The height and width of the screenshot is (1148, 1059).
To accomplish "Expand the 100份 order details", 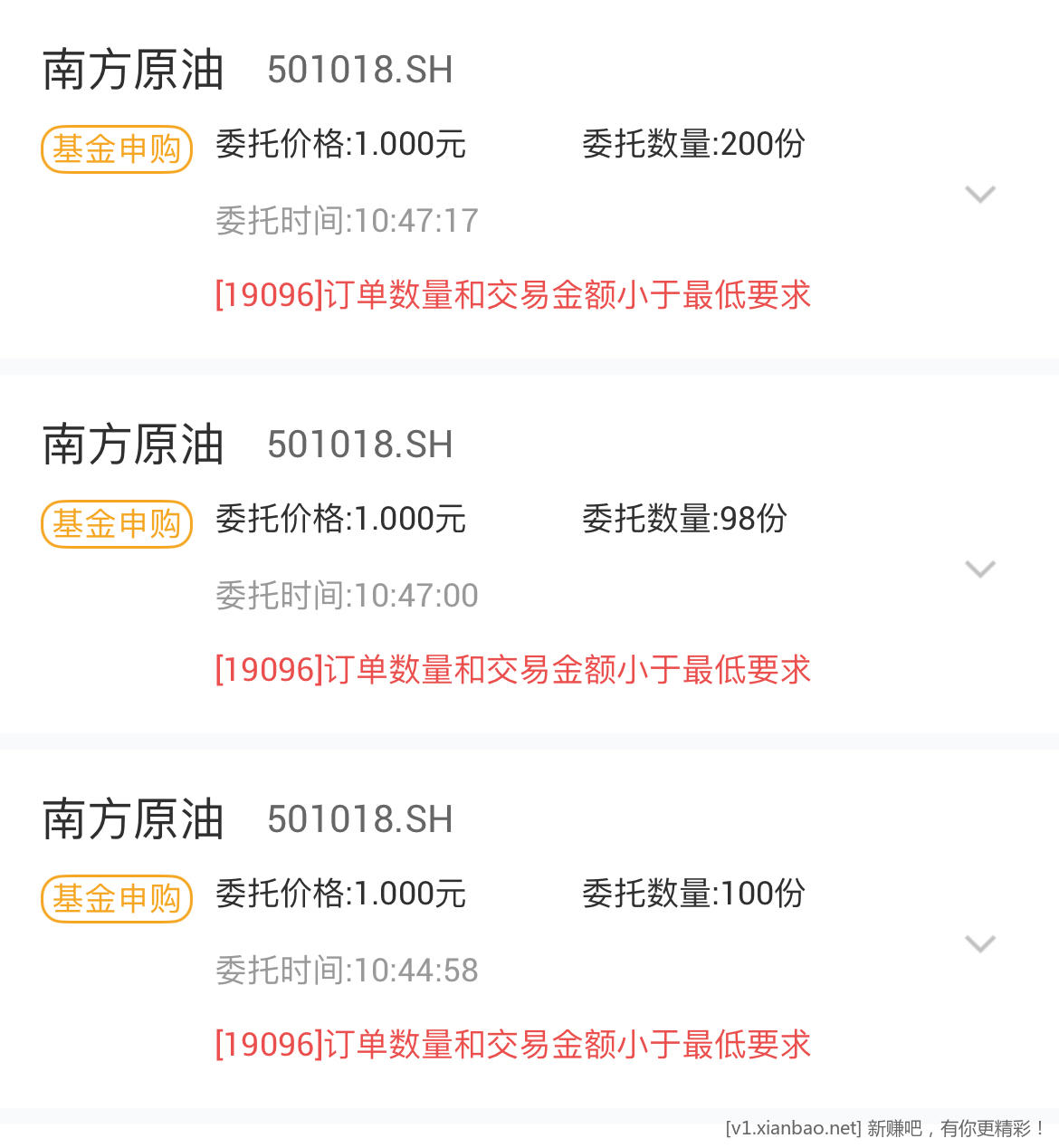I will 980,944.
